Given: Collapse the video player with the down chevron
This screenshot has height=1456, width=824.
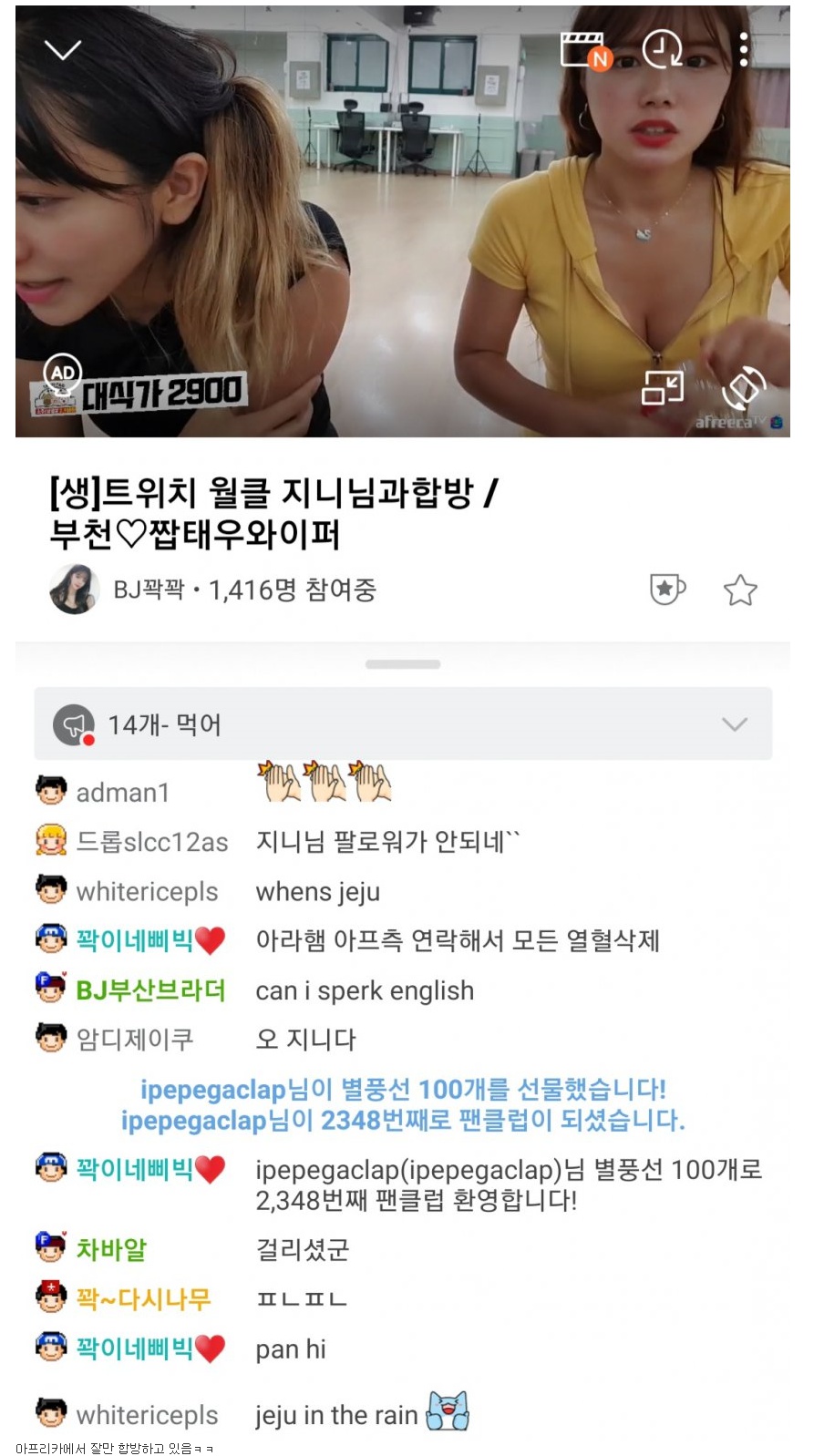Looking at the screenshot, I should point(63,49).
